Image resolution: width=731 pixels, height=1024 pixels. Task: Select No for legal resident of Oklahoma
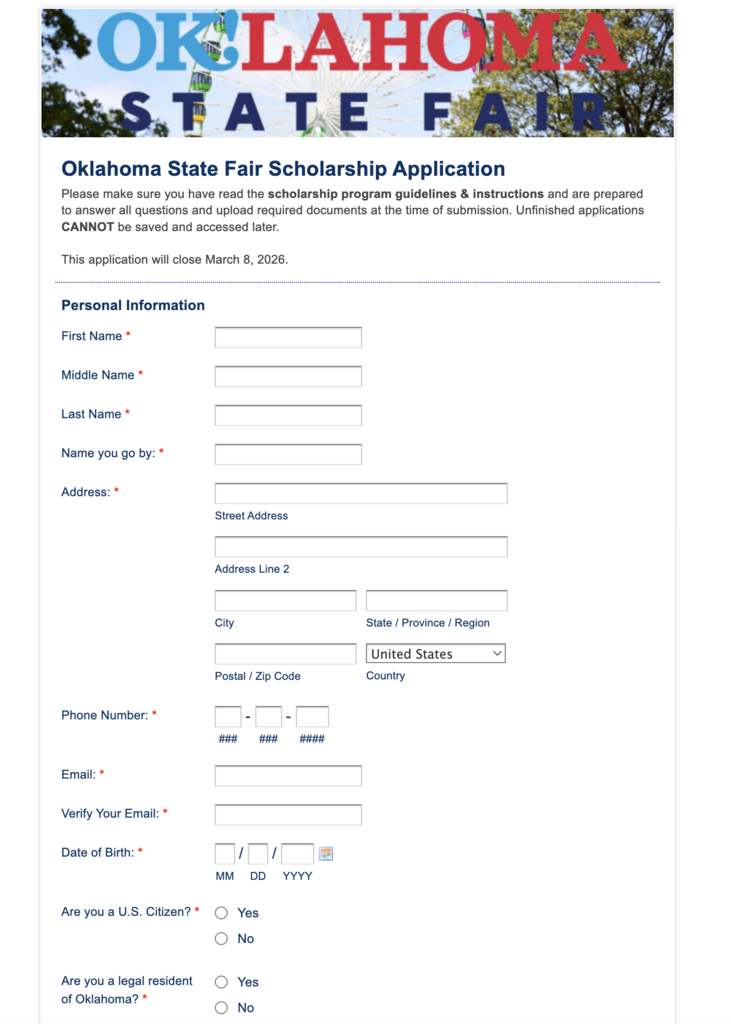coord(222,1008)
